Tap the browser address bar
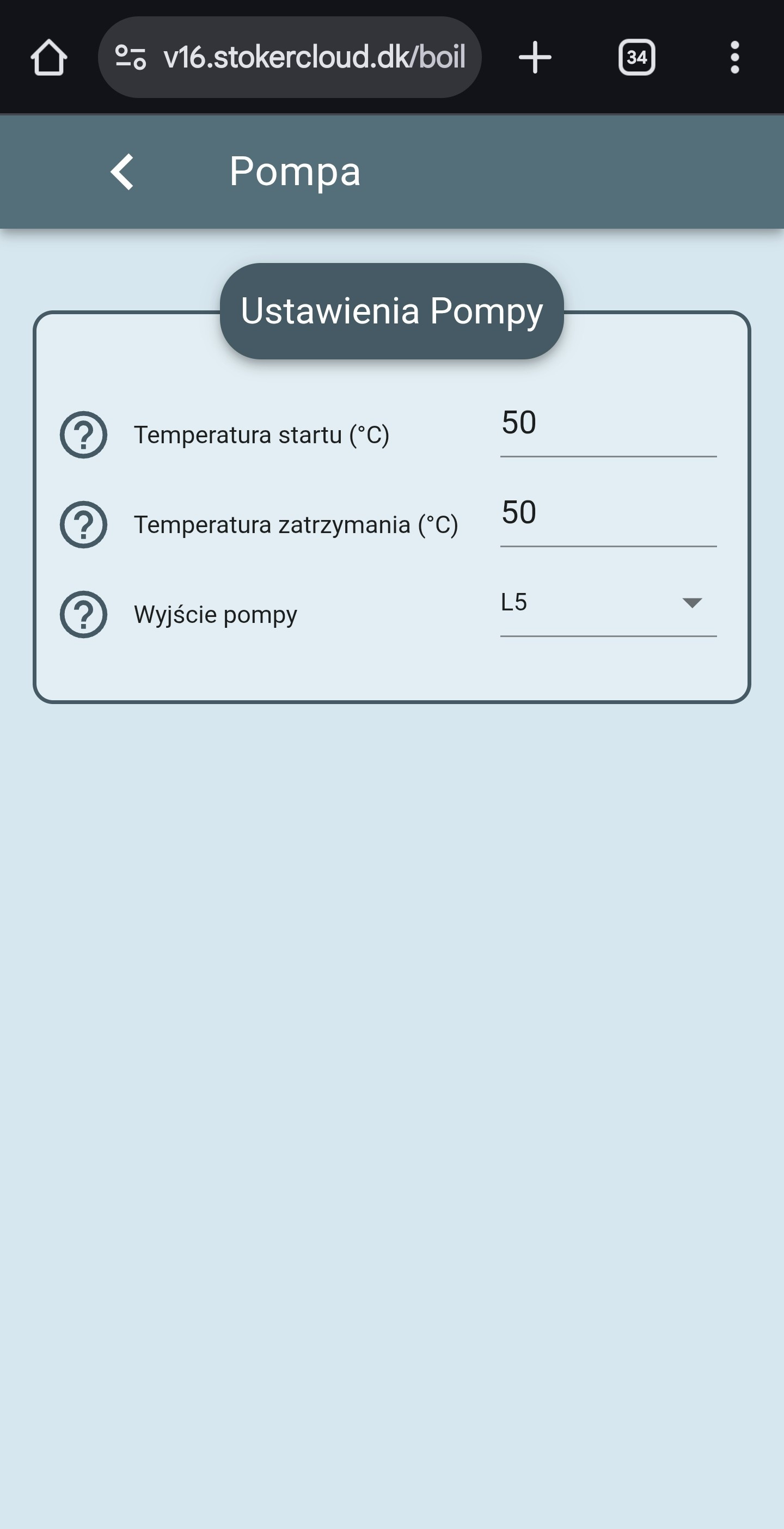The height and width of the screenshot is (1529, 784). (314, 58)
